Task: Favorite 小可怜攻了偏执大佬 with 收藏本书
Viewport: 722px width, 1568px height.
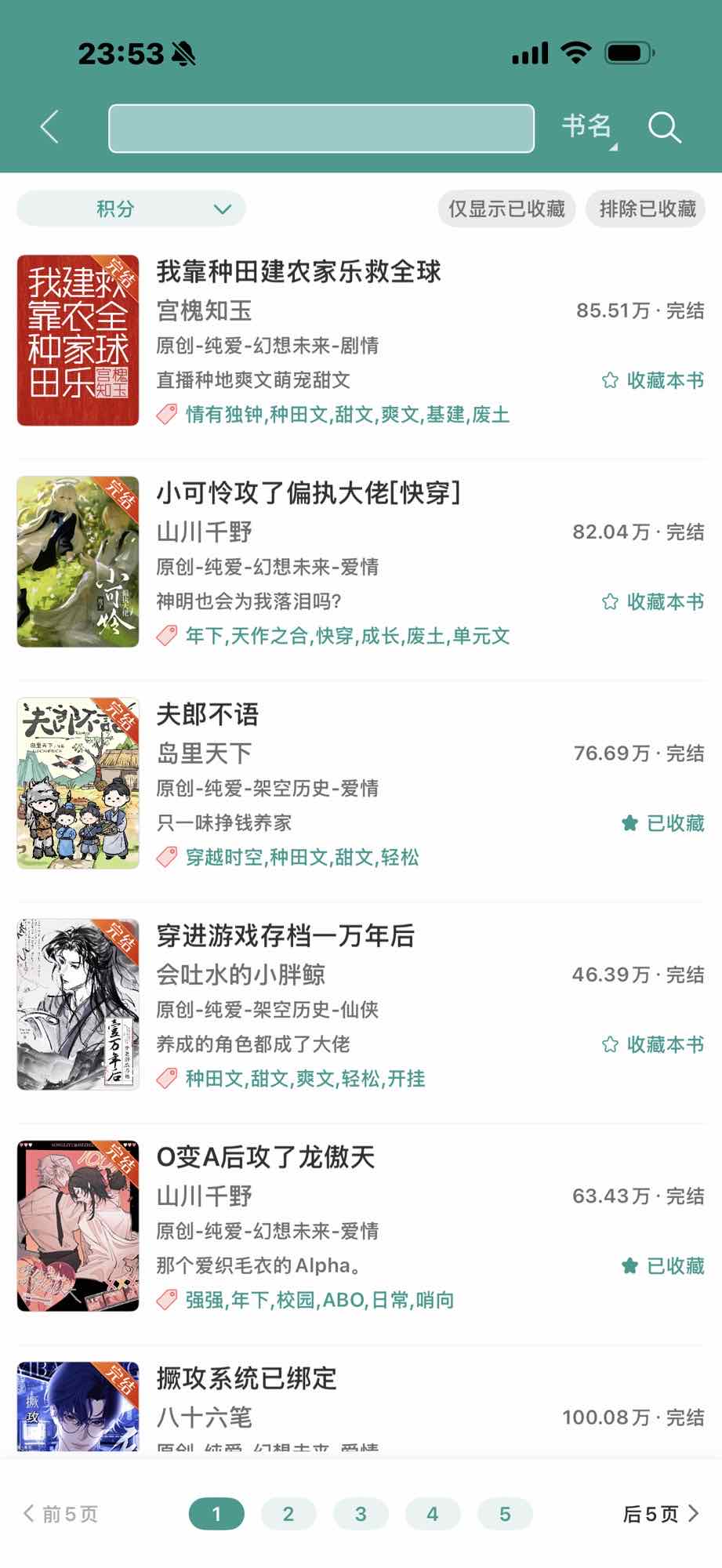Action: (652, 601)
